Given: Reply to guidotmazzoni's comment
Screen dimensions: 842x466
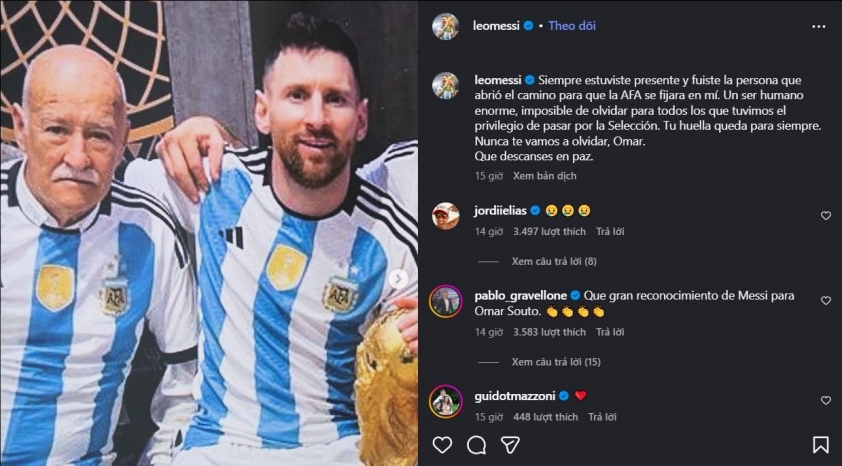Looking at the screenshot, I should coord(602,417).
